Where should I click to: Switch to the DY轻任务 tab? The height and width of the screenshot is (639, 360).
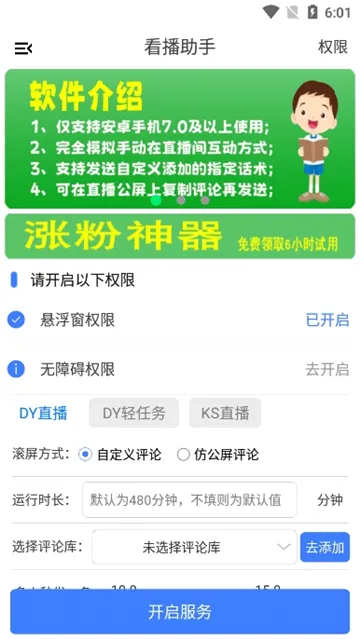click(134, 413)
